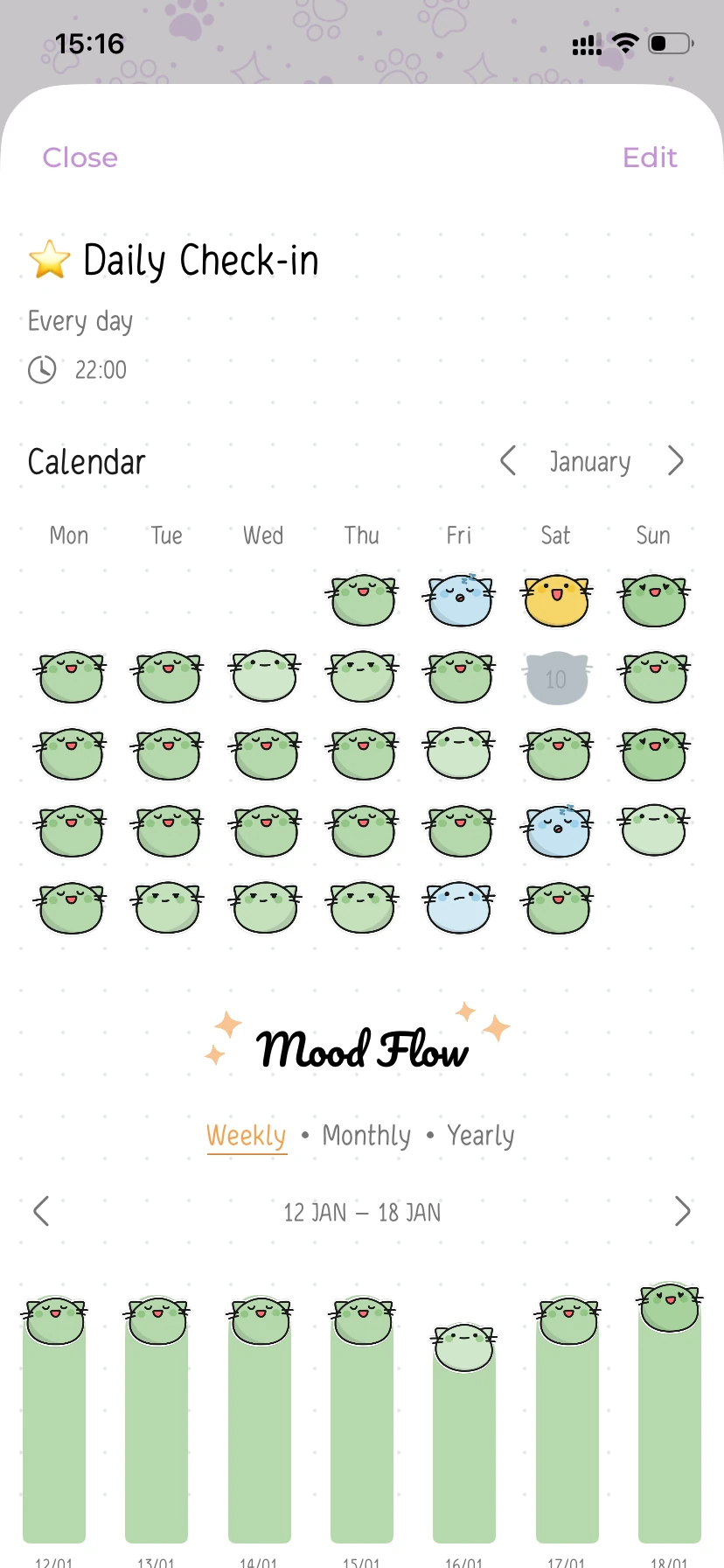Tap the pale neutral cat on third Friday
Viewport: 724px width, 1568px height.
click(459, 753)
